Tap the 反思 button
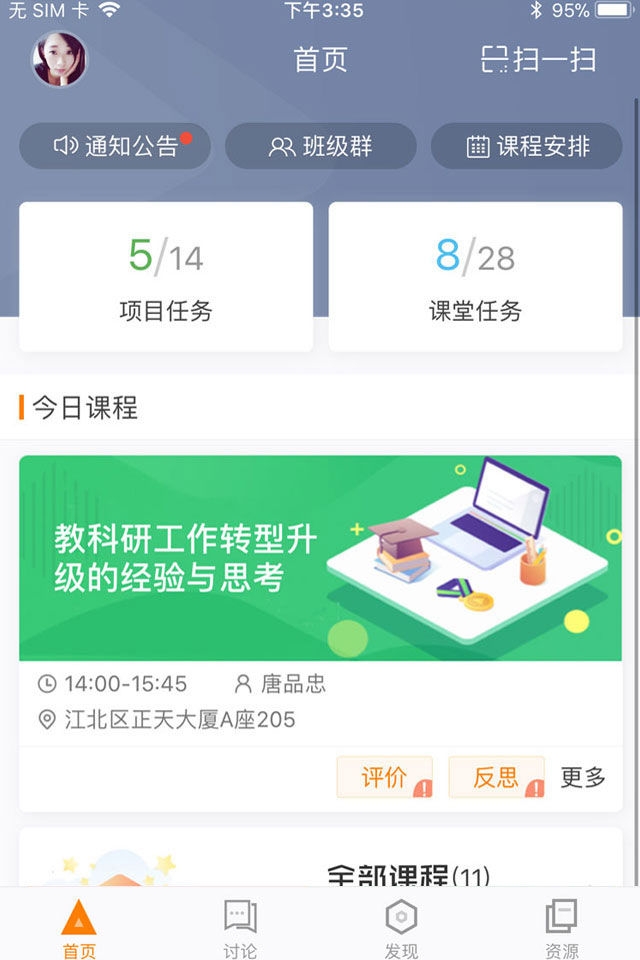The image size is (640, 960). tap(496, 777)
